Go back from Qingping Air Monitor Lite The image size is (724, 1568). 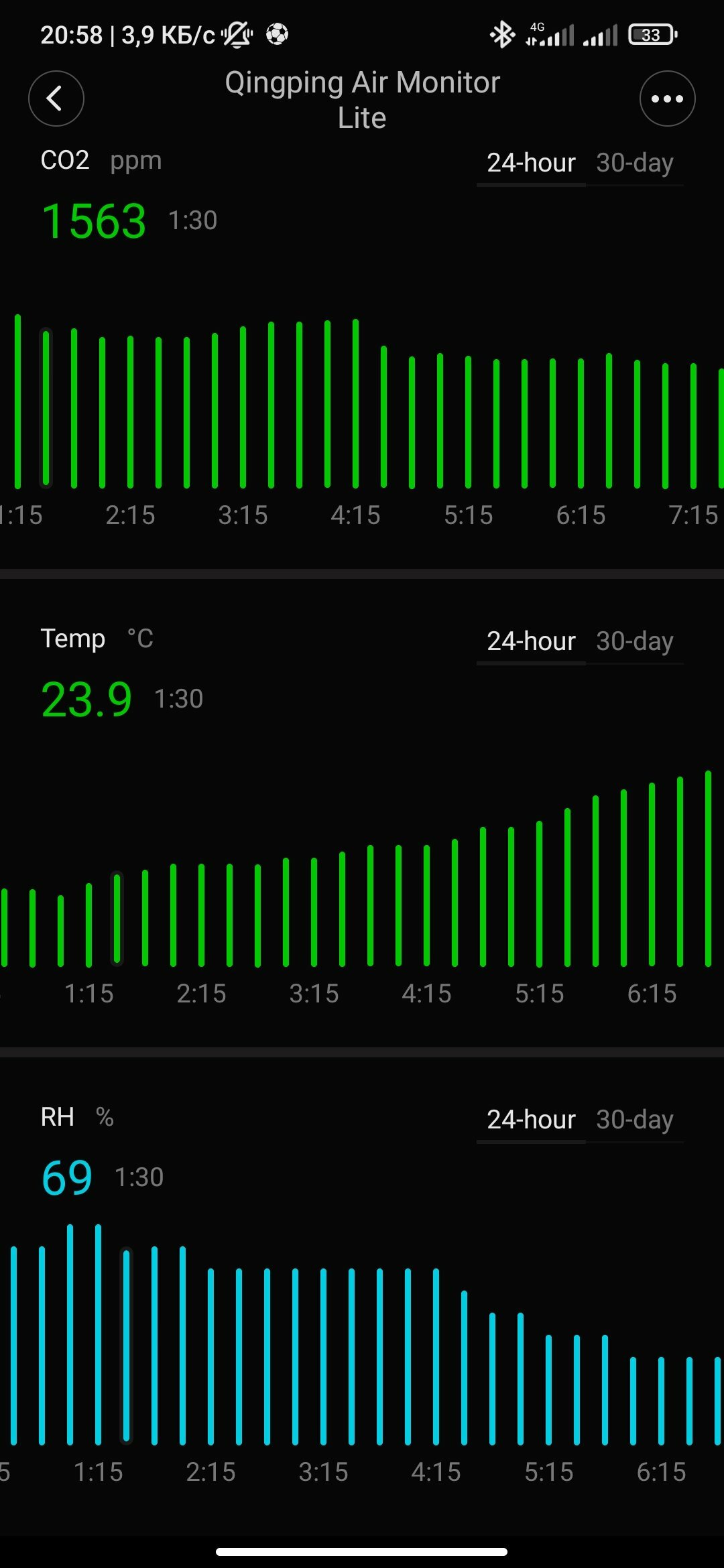pos(56,99)
